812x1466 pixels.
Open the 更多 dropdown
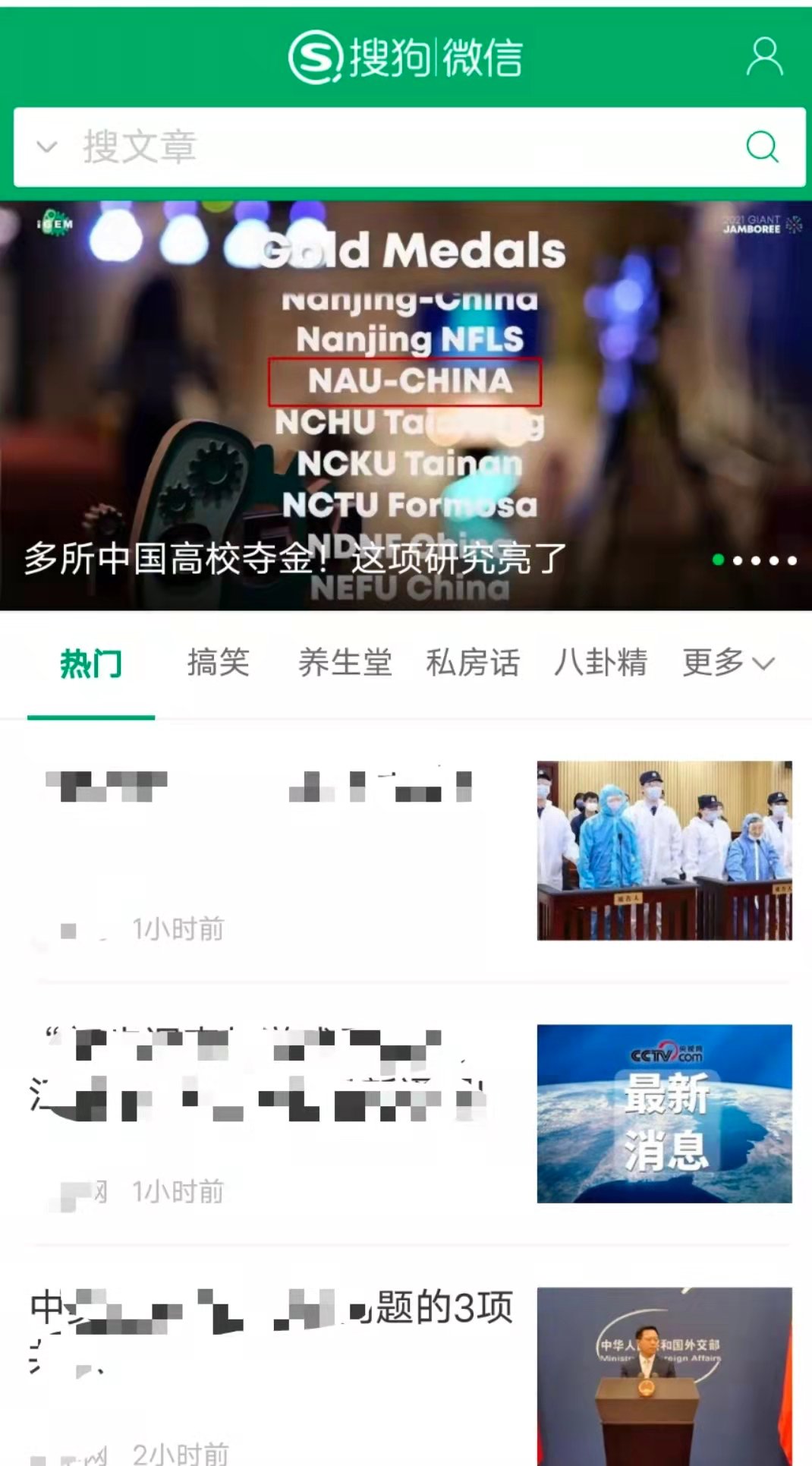coord(713,664)
